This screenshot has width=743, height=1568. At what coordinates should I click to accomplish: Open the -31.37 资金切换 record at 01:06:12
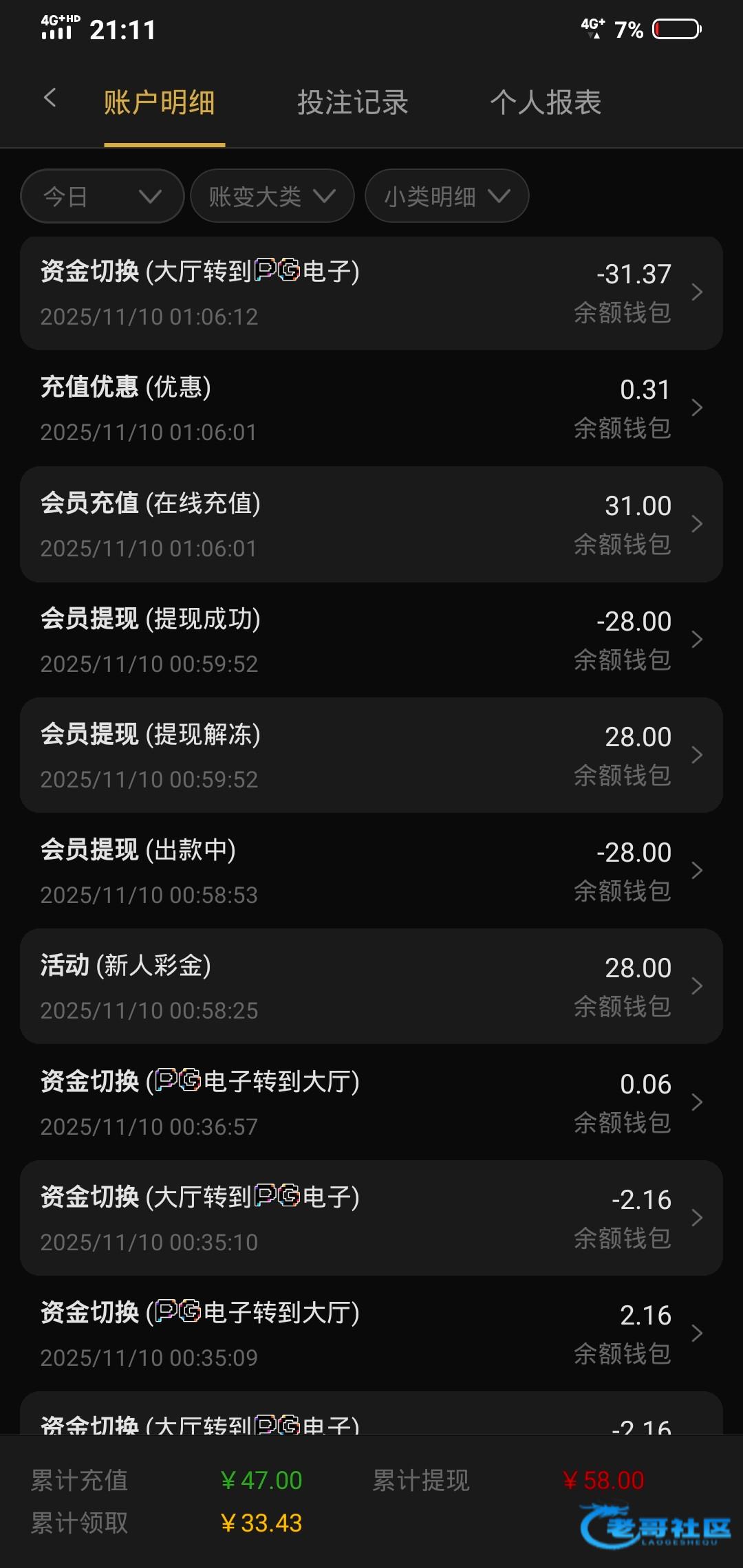pyautogui.click(x=371, y=294)
